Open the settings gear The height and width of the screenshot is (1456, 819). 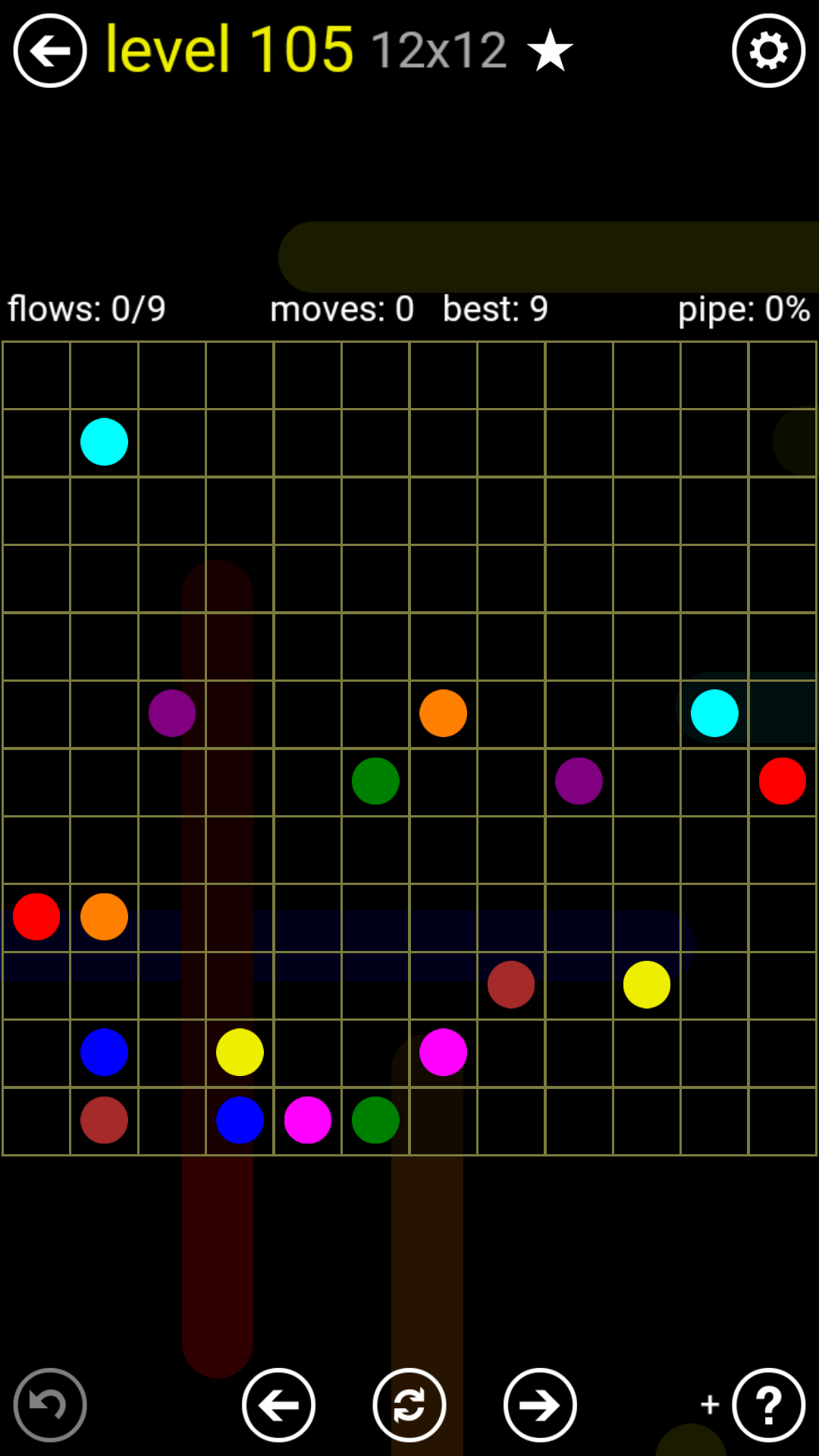tap(768, 51)
